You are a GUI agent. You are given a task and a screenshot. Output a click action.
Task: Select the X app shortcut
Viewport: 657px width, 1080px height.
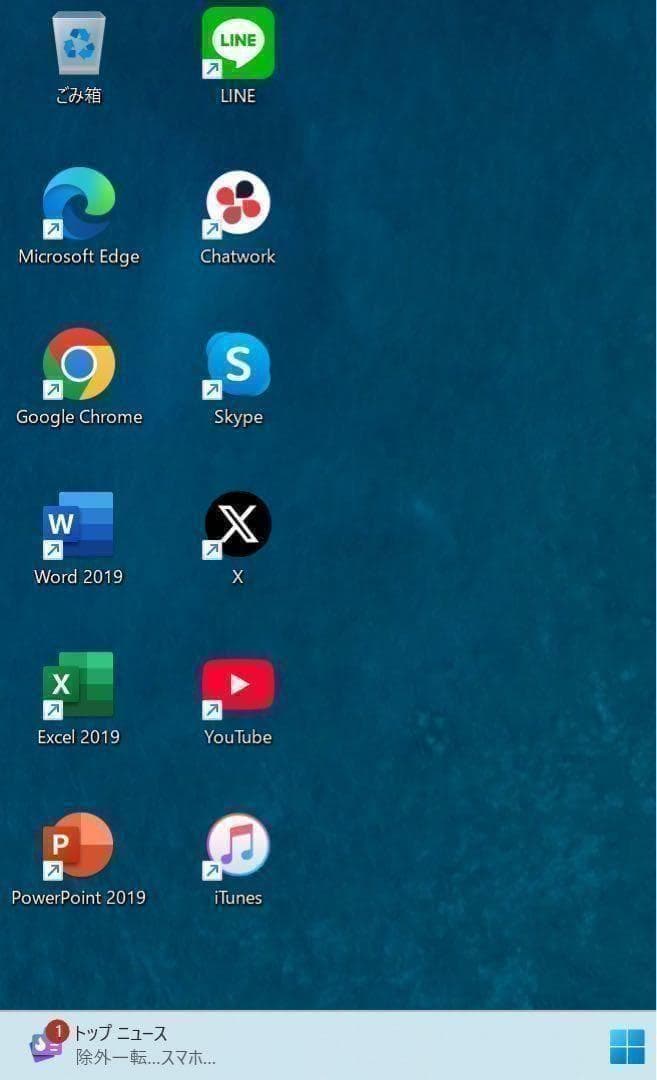238,525
